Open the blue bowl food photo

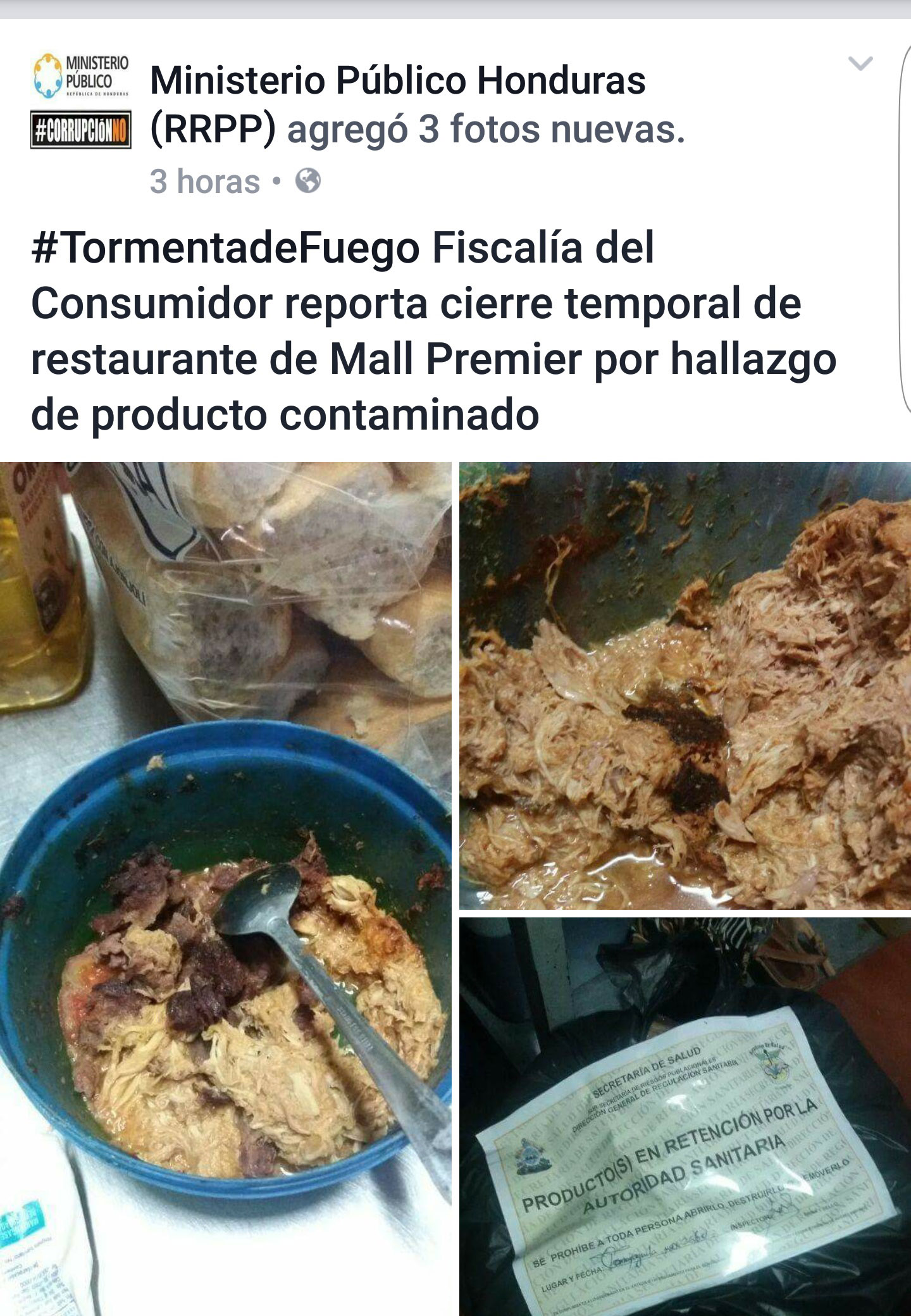click(x=225, y=886)
